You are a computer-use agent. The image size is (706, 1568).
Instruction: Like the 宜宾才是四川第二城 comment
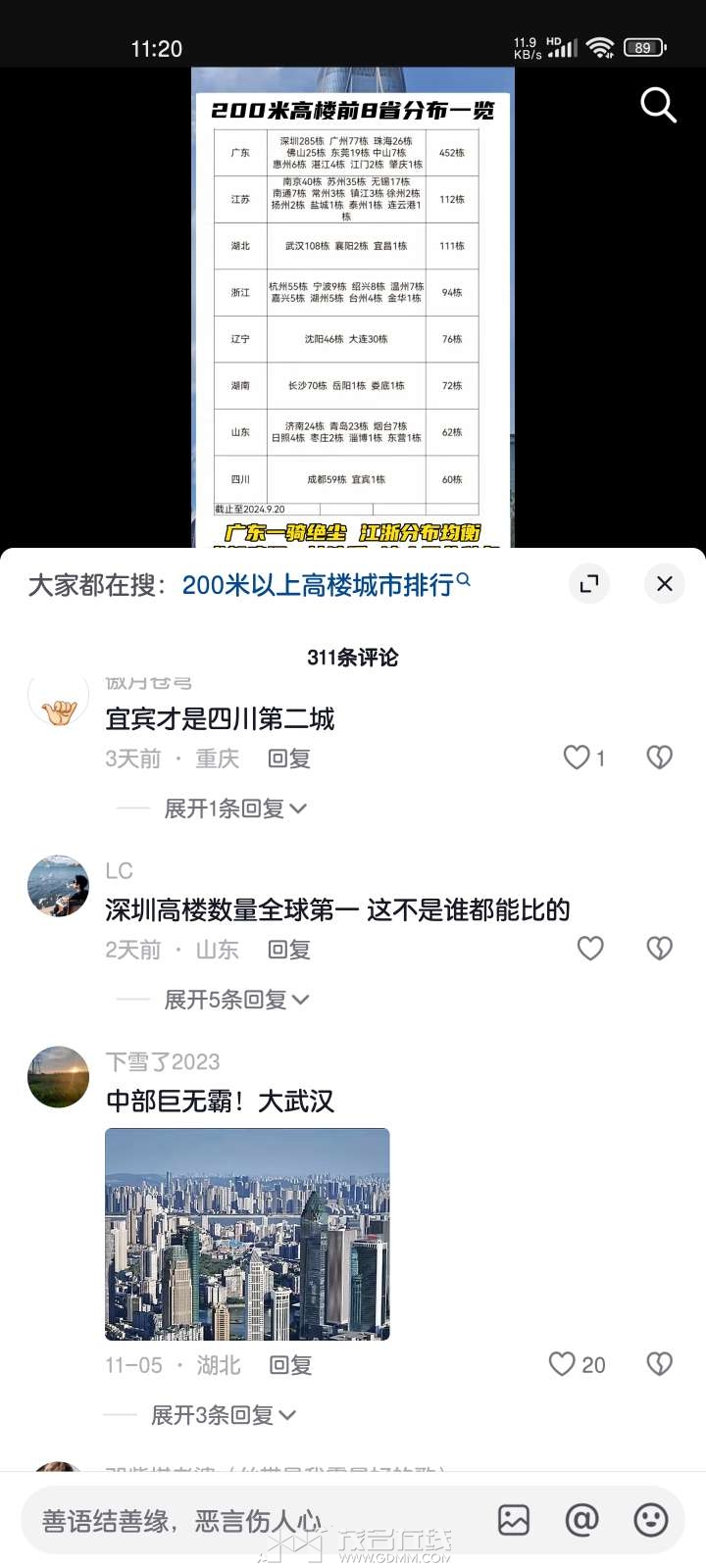[x=583, y=758]
